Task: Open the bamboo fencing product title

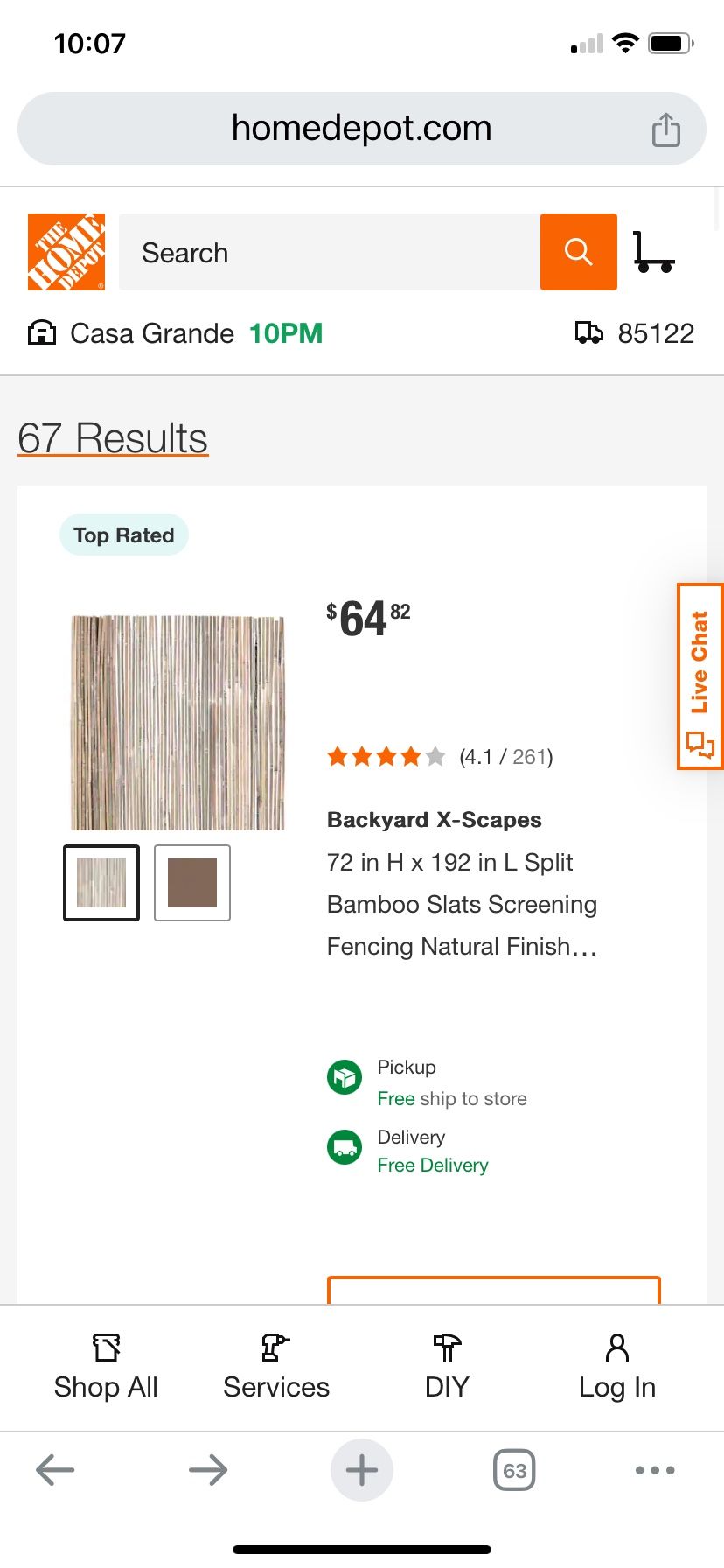Action: [x=462, y=904]
